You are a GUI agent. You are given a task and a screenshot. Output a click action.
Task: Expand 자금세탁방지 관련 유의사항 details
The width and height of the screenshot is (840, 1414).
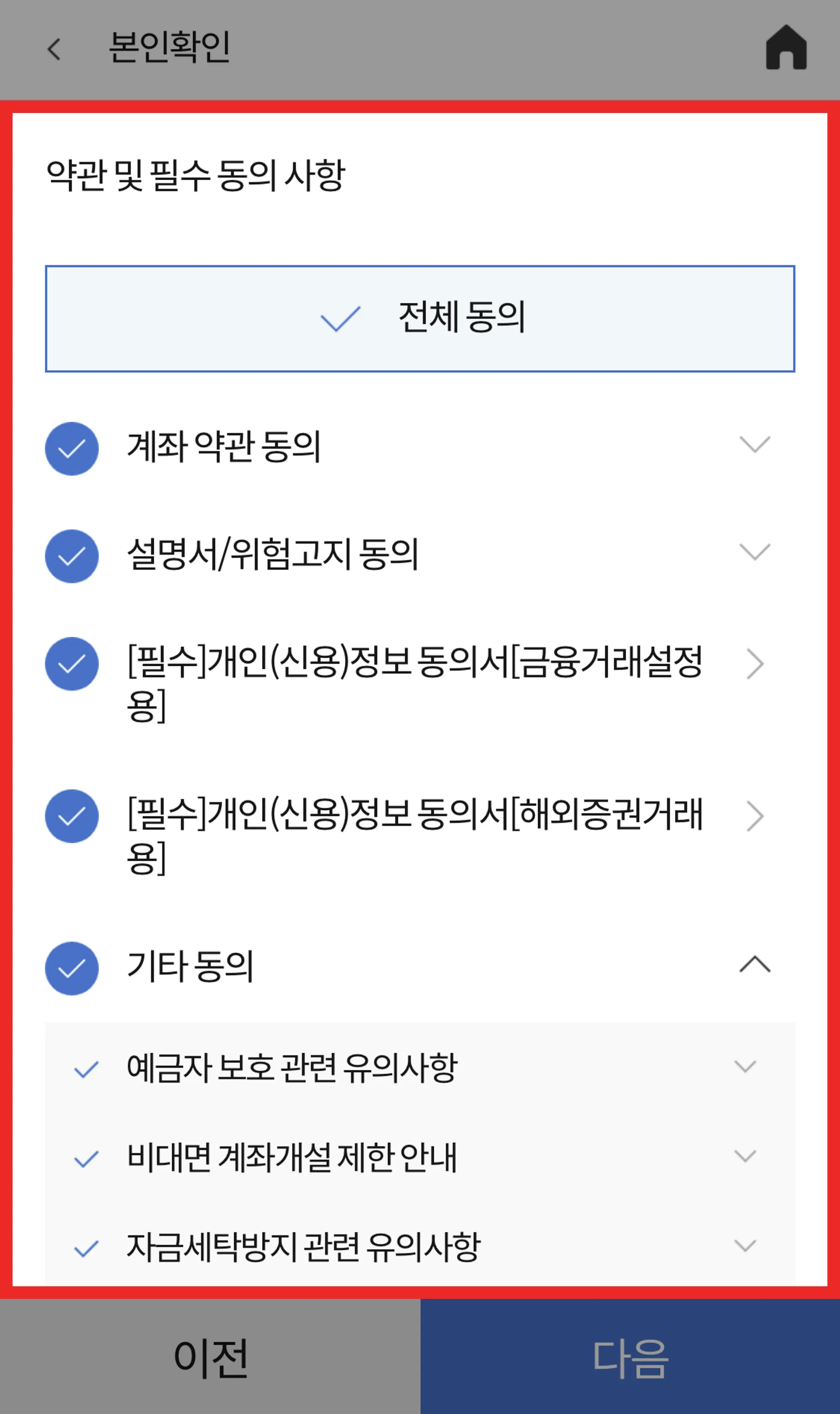click(x=745, y=1245)
